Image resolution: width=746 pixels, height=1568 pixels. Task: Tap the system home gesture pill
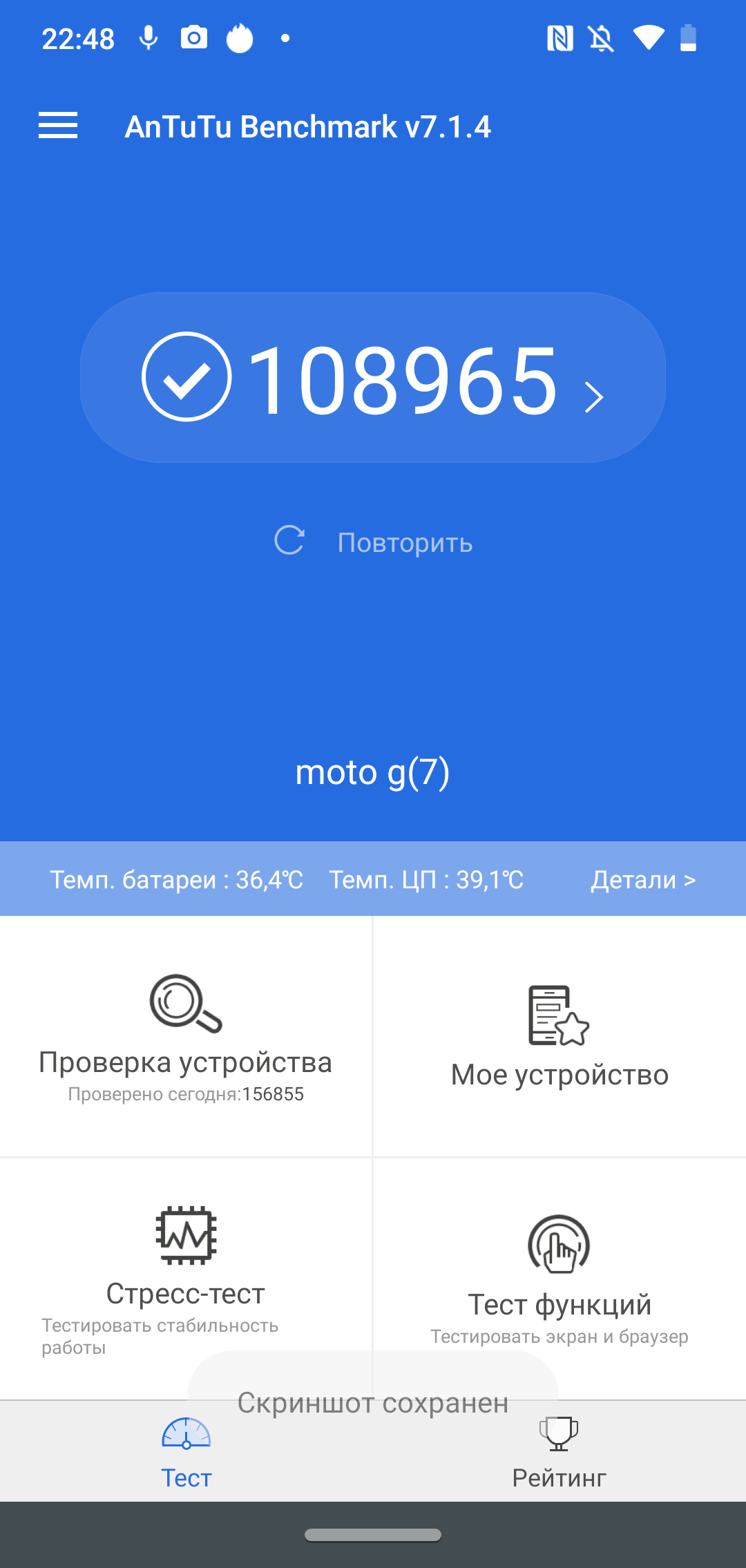(373, 1535)
